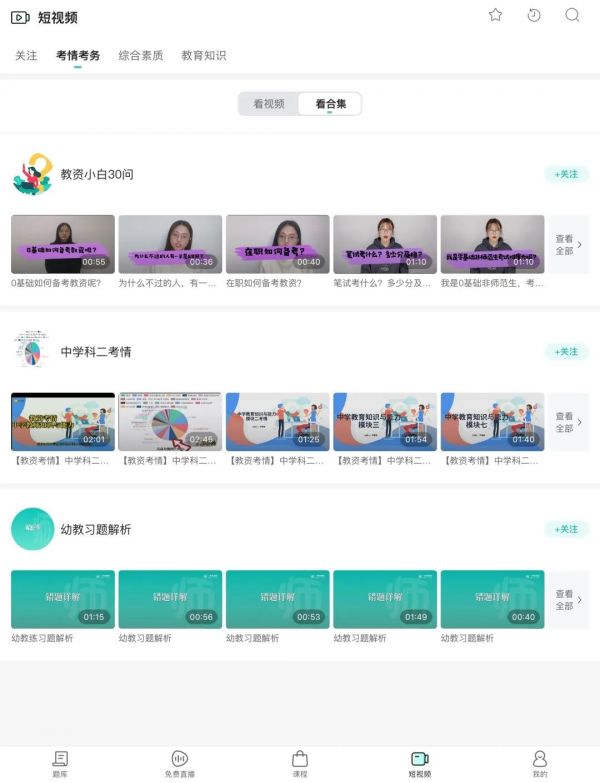Select the 看视频 segment
This screenshot has width=600, height=783.
[268, 104]
